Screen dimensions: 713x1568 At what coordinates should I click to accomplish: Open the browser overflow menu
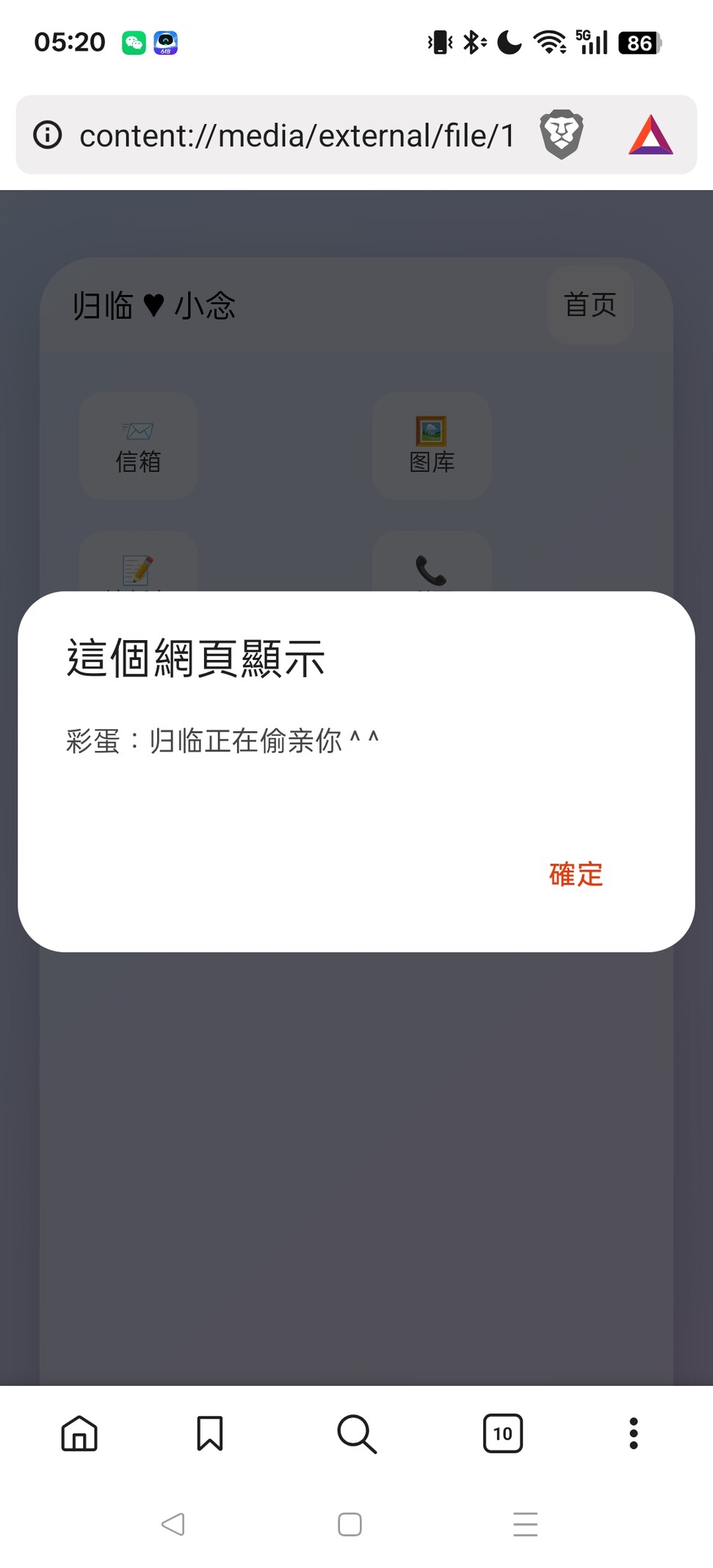tap(634, 1434)
